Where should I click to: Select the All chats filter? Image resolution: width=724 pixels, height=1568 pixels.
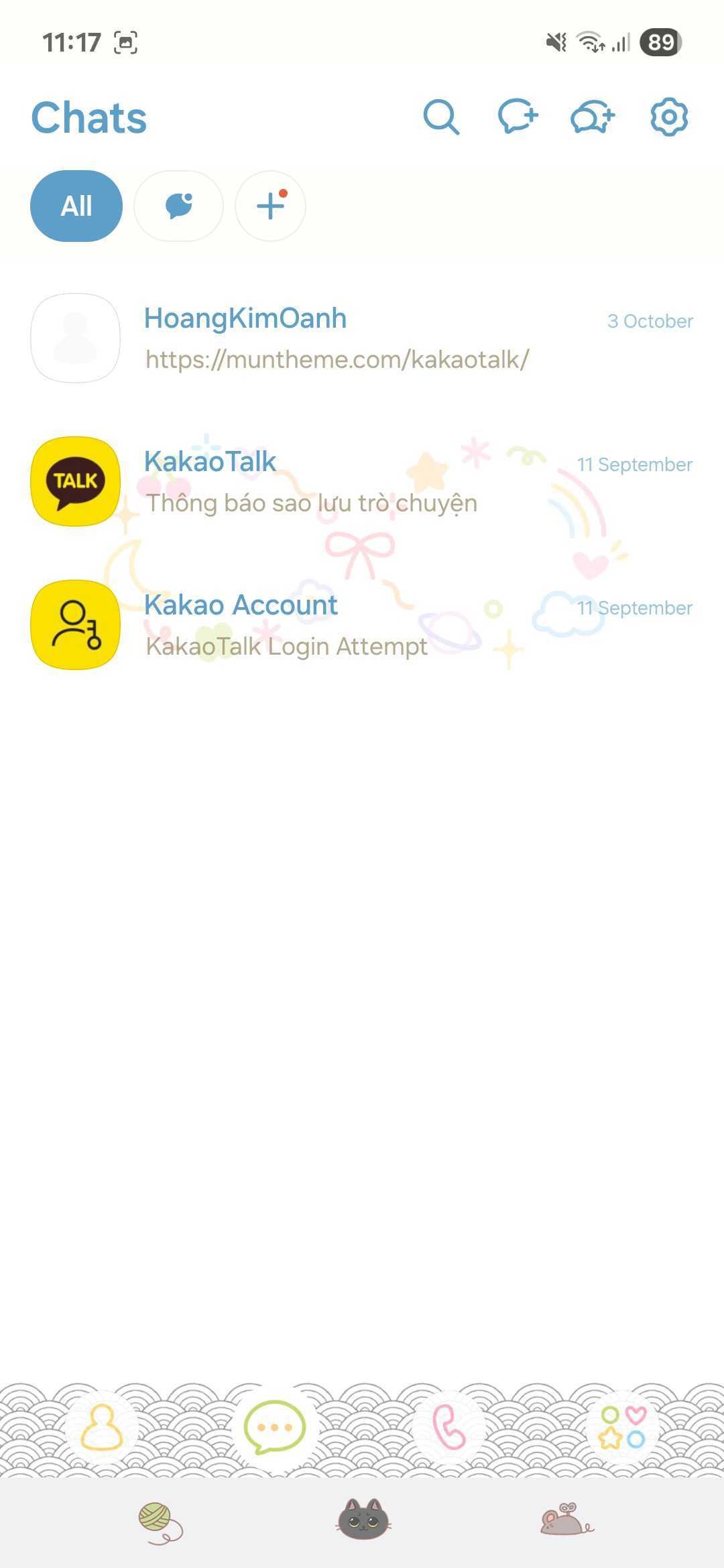click(x=76, y=206)
